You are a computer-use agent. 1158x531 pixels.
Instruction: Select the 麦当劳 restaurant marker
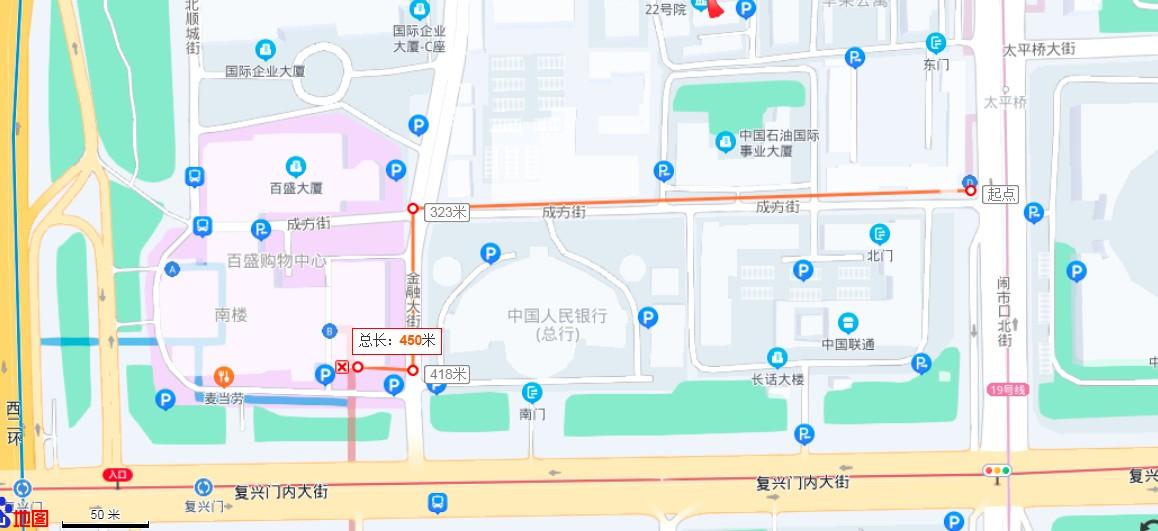pos(223,377)
